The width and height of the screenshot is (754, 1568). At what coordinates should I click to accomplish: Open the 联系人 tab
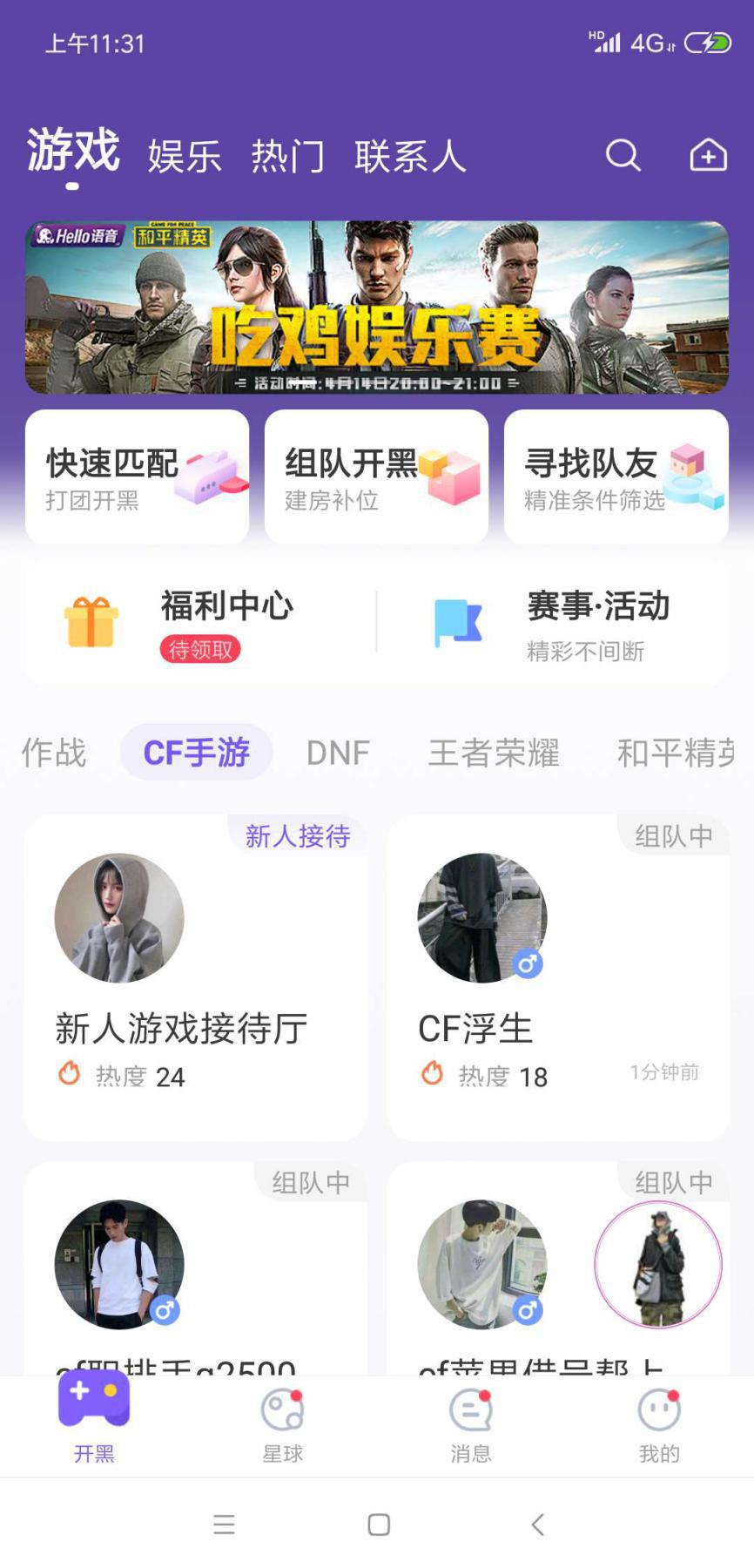(x=410, y=158)
